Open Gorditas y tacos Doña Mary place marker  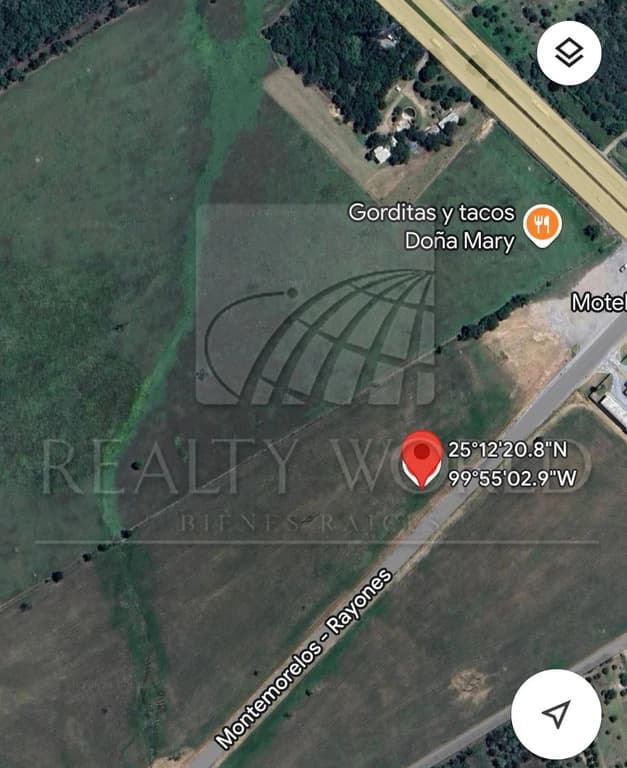[x=542, y=226]
